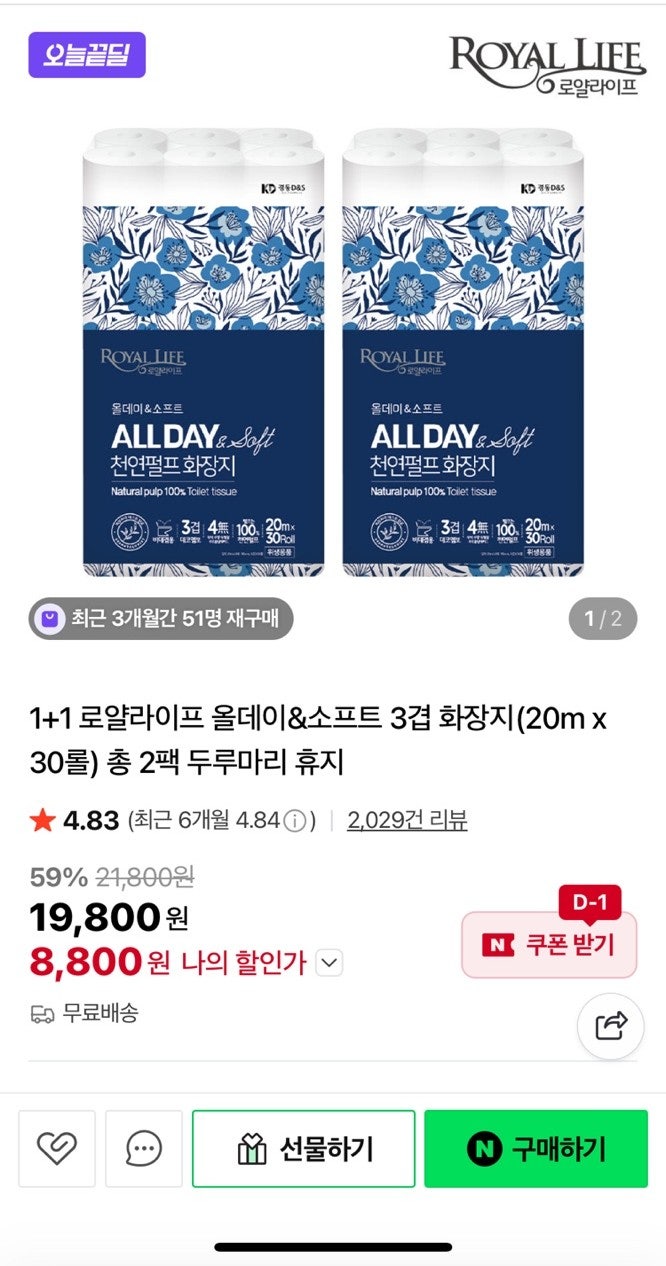Open the Royal Life brand store logo
666x1266 pixels.
coord(543,66)
